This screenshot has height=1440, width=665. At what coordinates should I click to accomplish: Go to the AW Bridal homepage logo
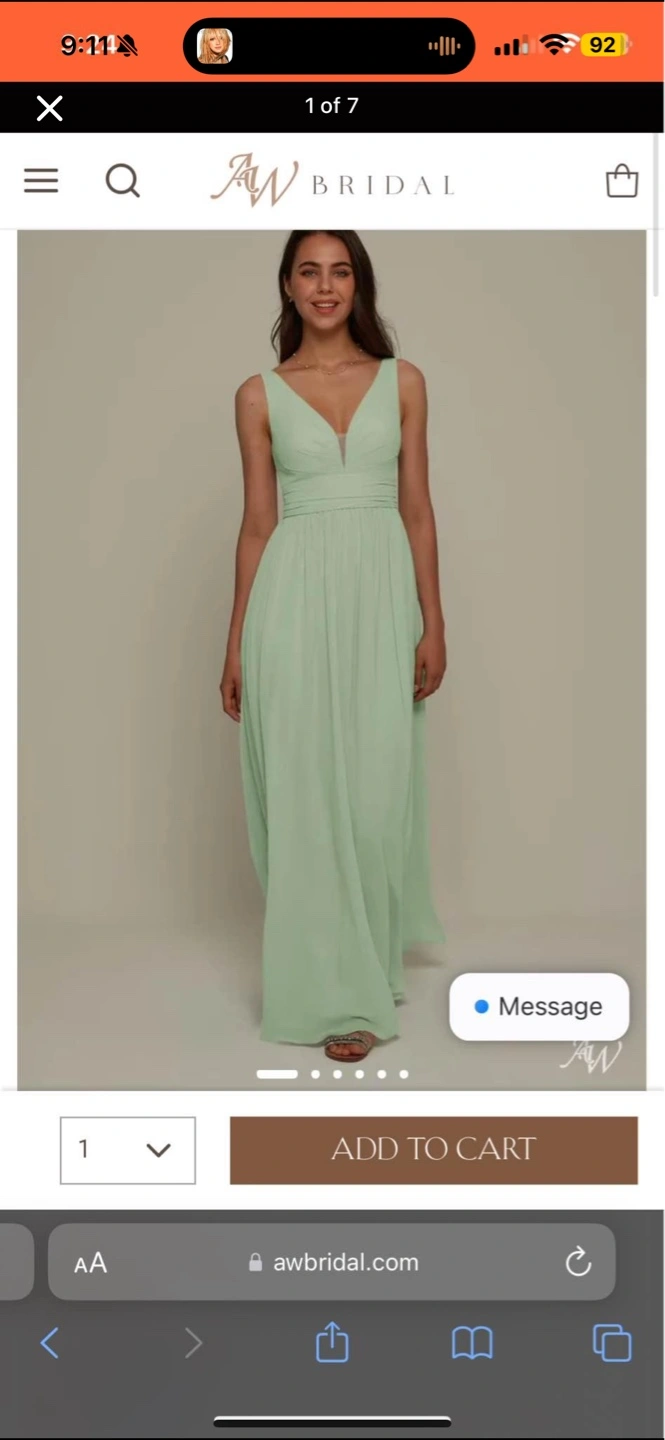click(x=333, y=182)
